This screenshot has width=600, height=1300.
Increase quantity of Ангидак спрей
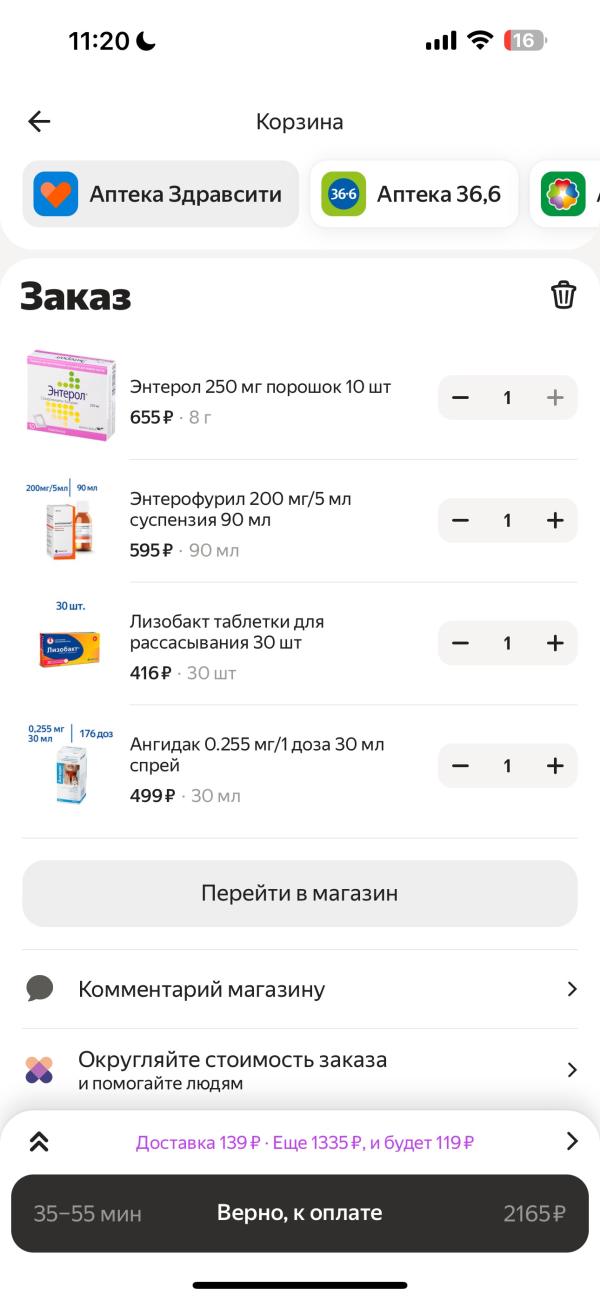[555, 766]
